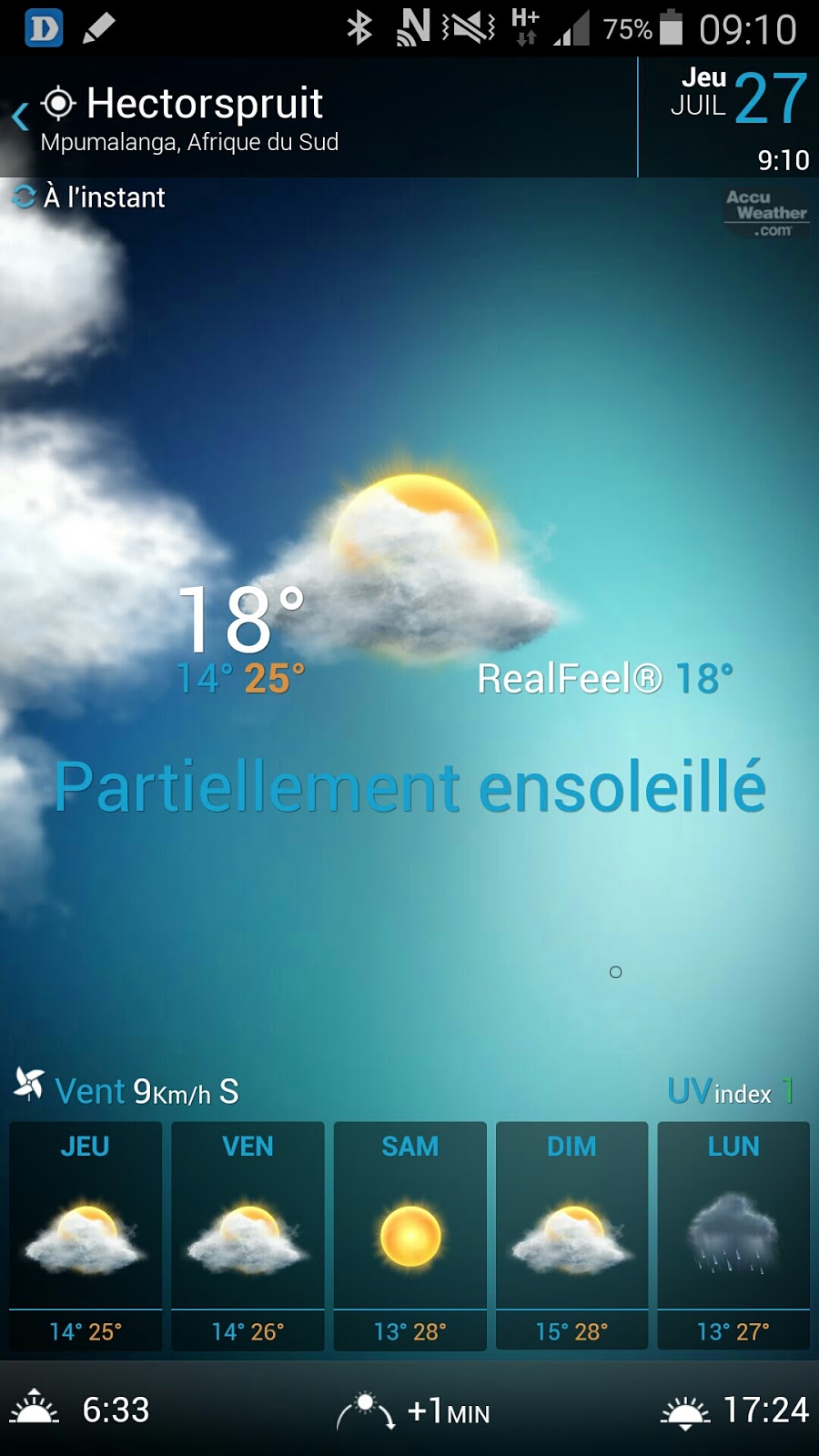819x1456 pixels.
Task: View the VEN forecast card
Action: (248, 1235)
